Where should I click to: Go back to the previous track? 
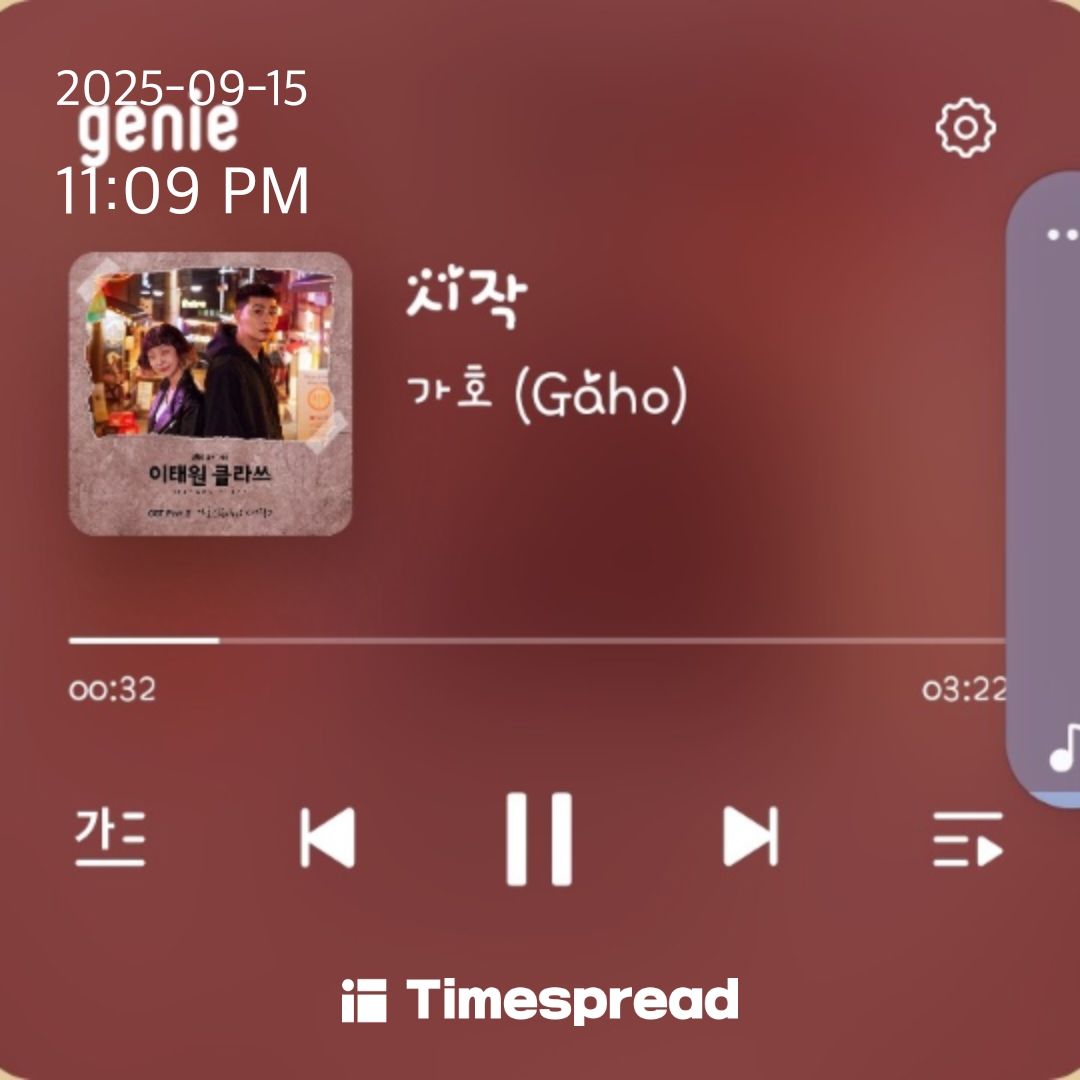[328, 838]
